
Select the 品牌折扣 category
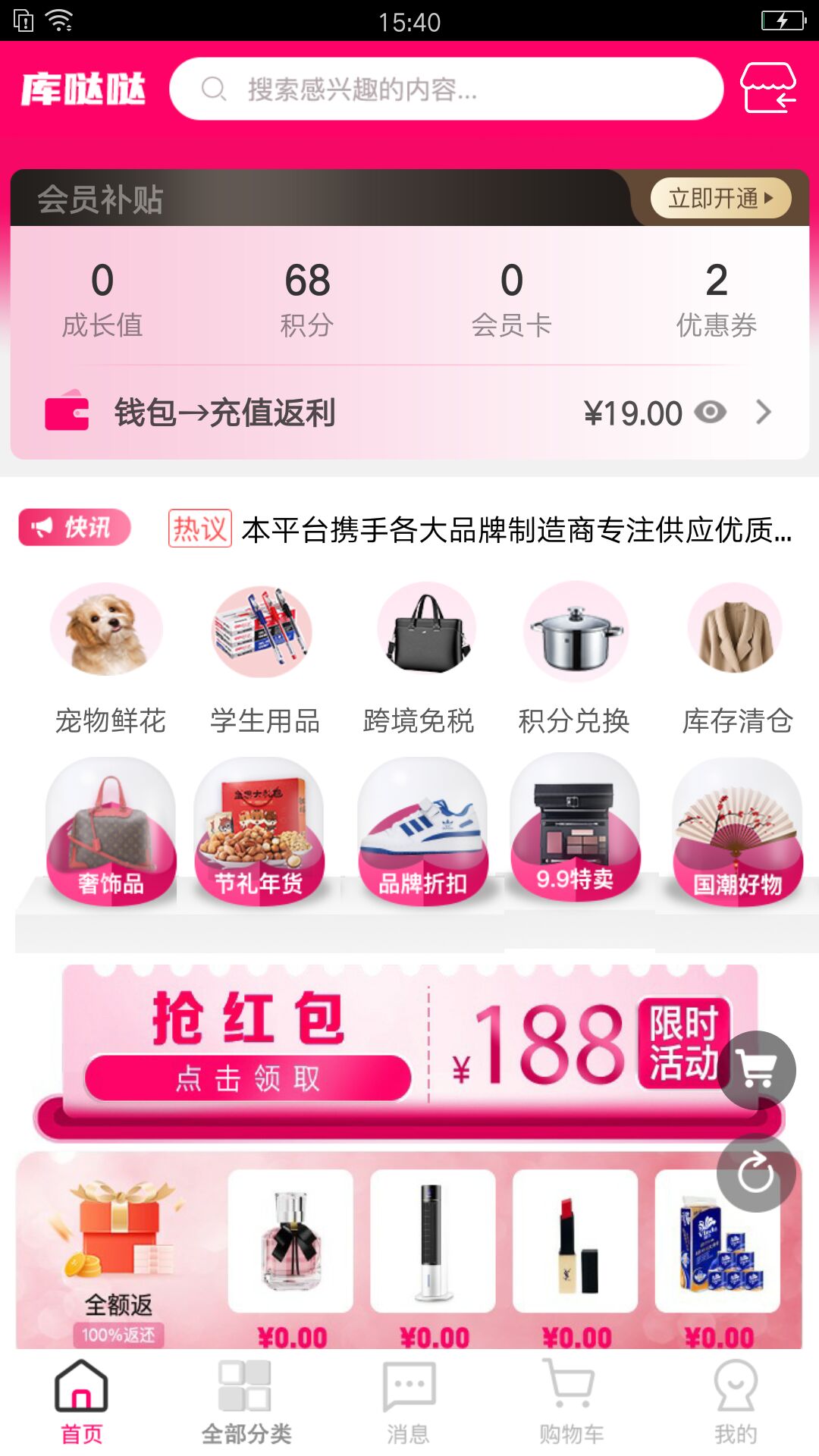(x=422, y=834)
